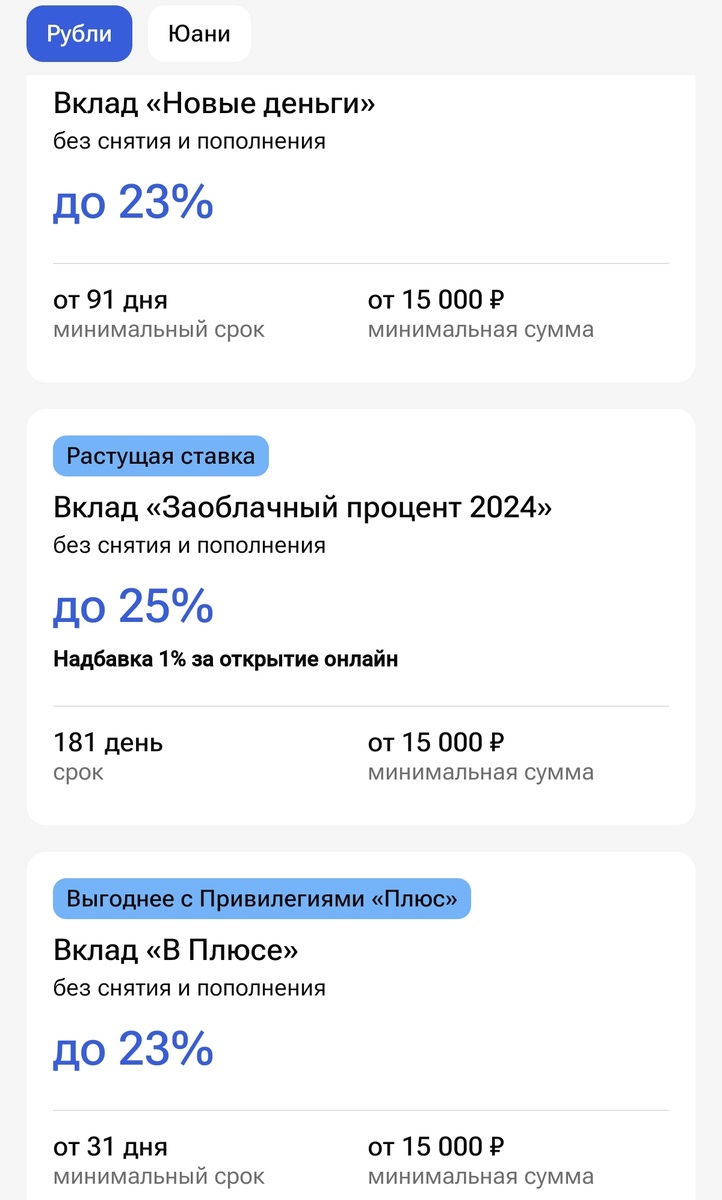This screenshot has height=1200, width=722.
Task: Switch to the «Юани» currency tab
Action: pos(198,33)
